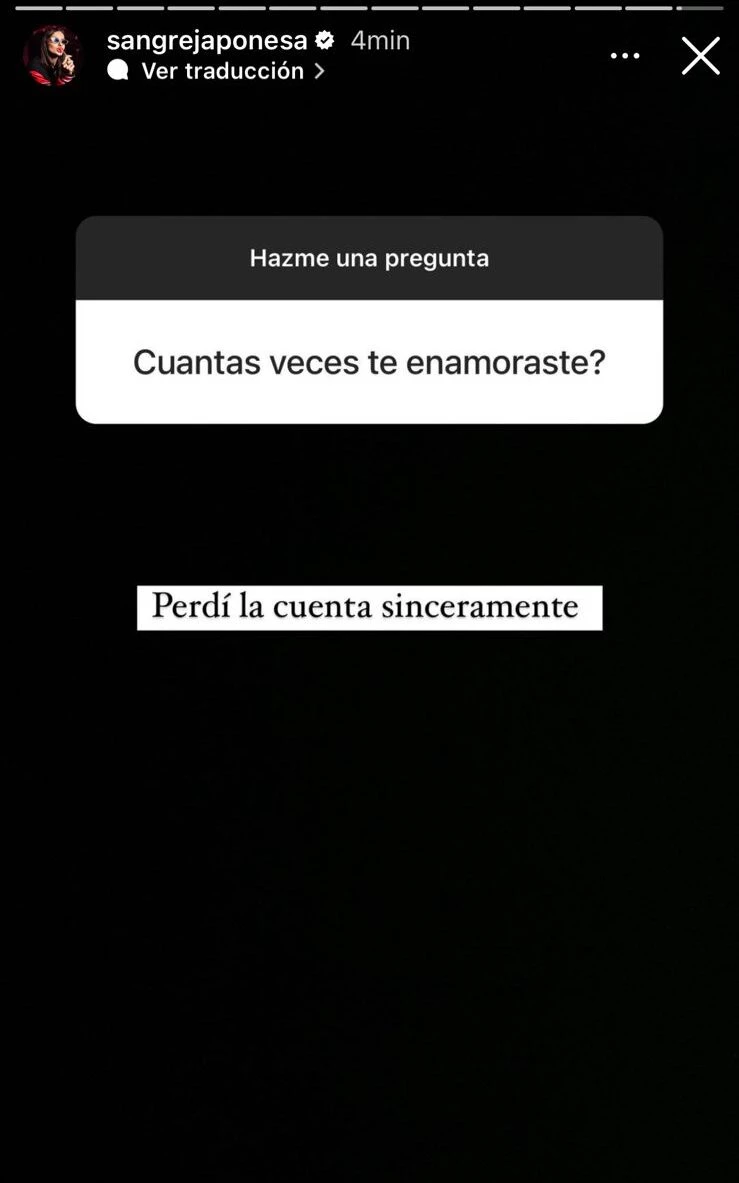This screenshot has width=739, height=1183.
Task: Open sangrejaponesa's profile picture
Action: tap(52, 56)
